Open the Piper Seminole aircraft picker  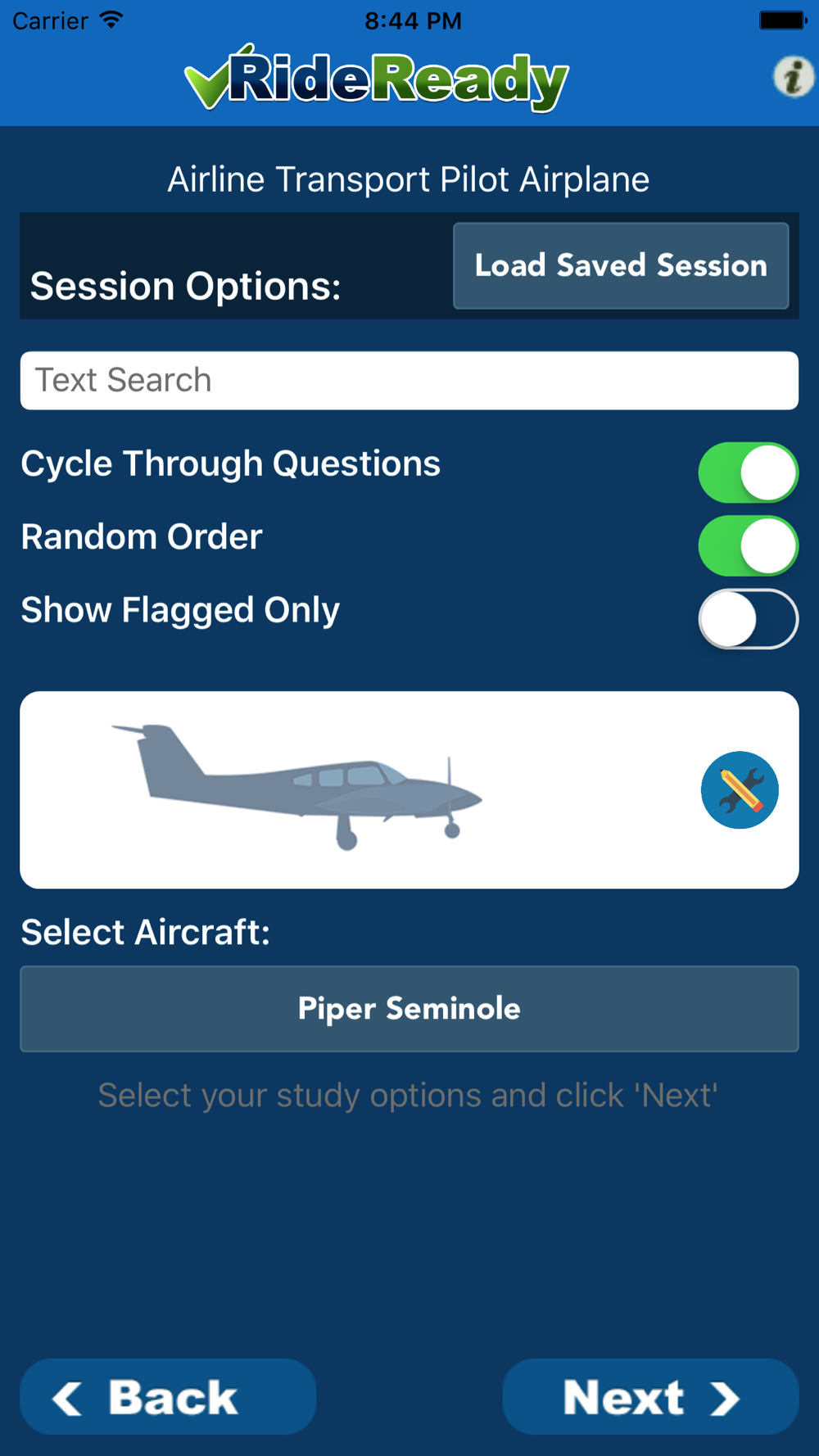[x=409, y=1009]
